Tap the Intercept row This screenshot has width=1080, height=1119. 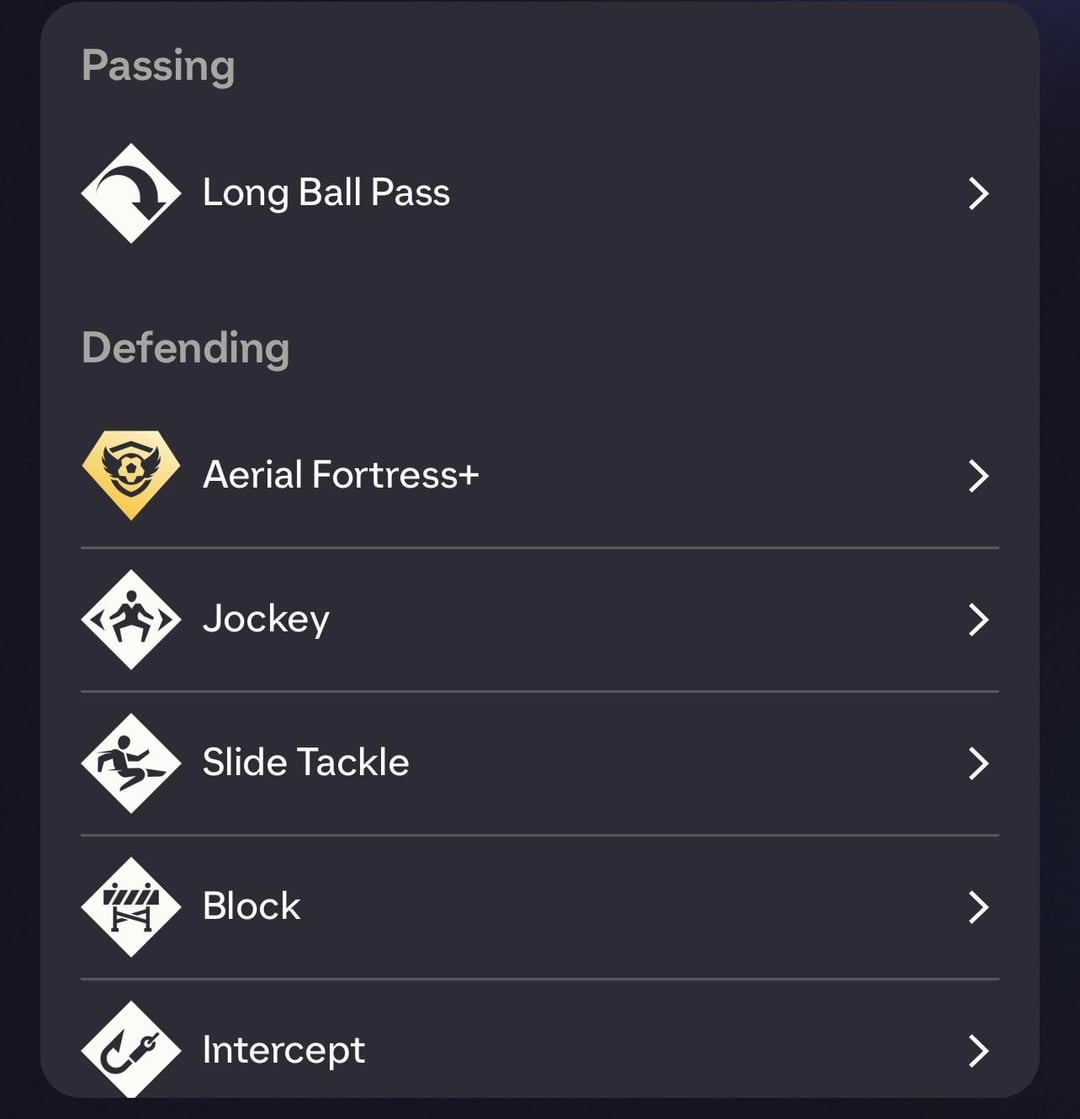tap(538, 1049)
